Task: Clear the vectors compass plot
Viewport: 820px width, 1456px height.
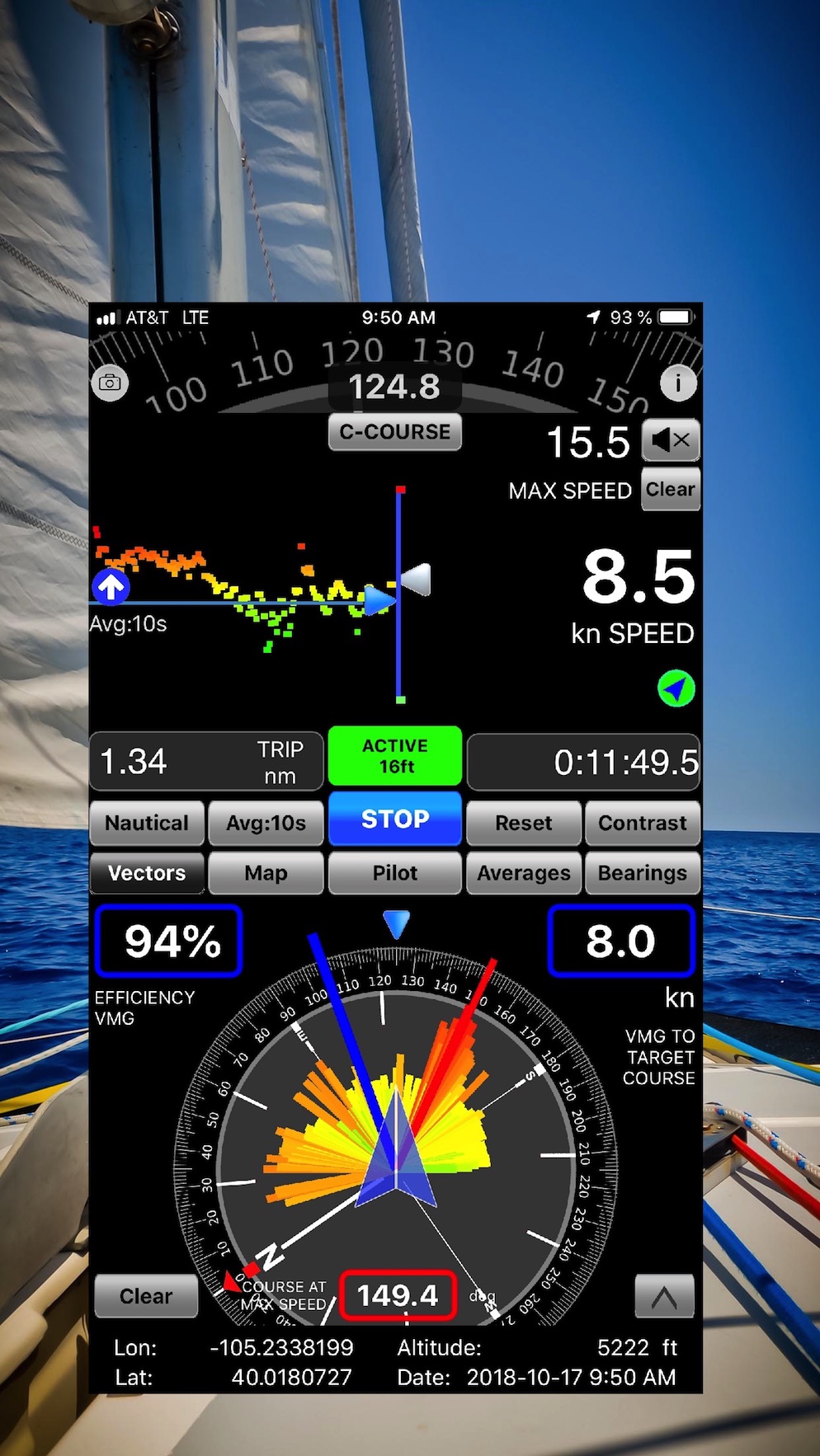Action: 146,1296
